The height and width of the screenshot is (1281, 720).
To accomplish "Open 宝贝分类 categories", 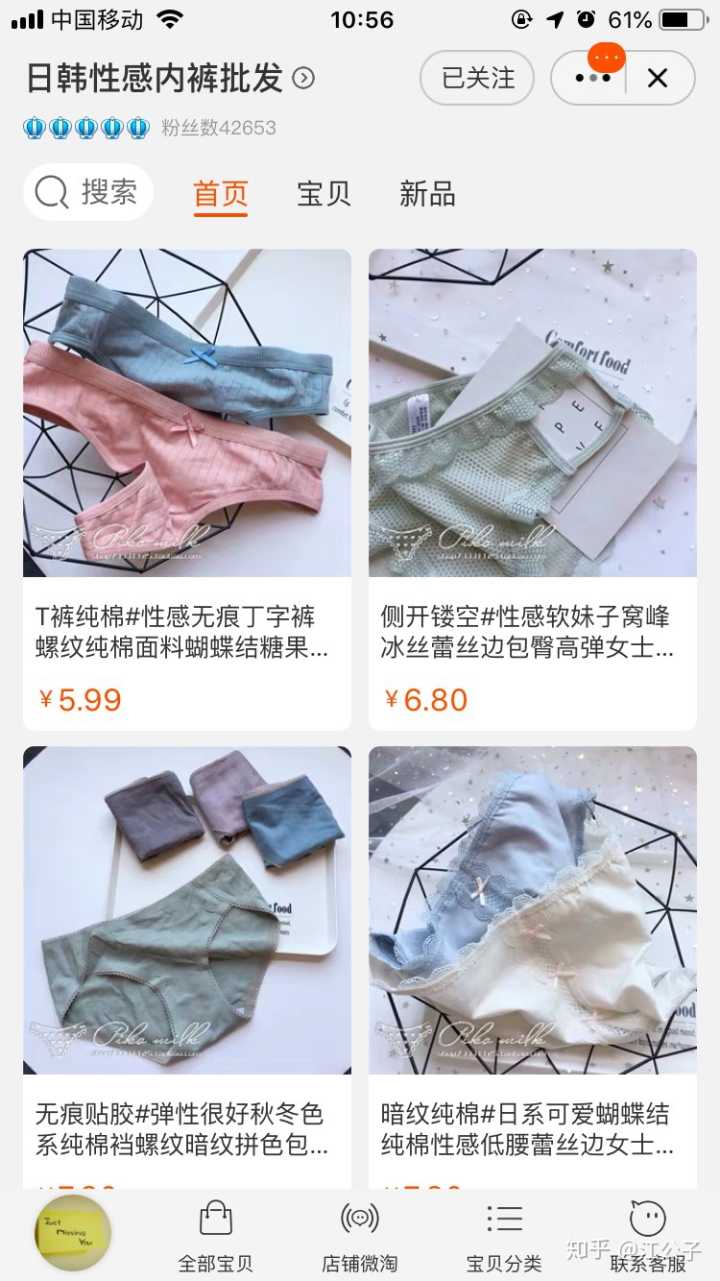I will [x=504, y=1238].
